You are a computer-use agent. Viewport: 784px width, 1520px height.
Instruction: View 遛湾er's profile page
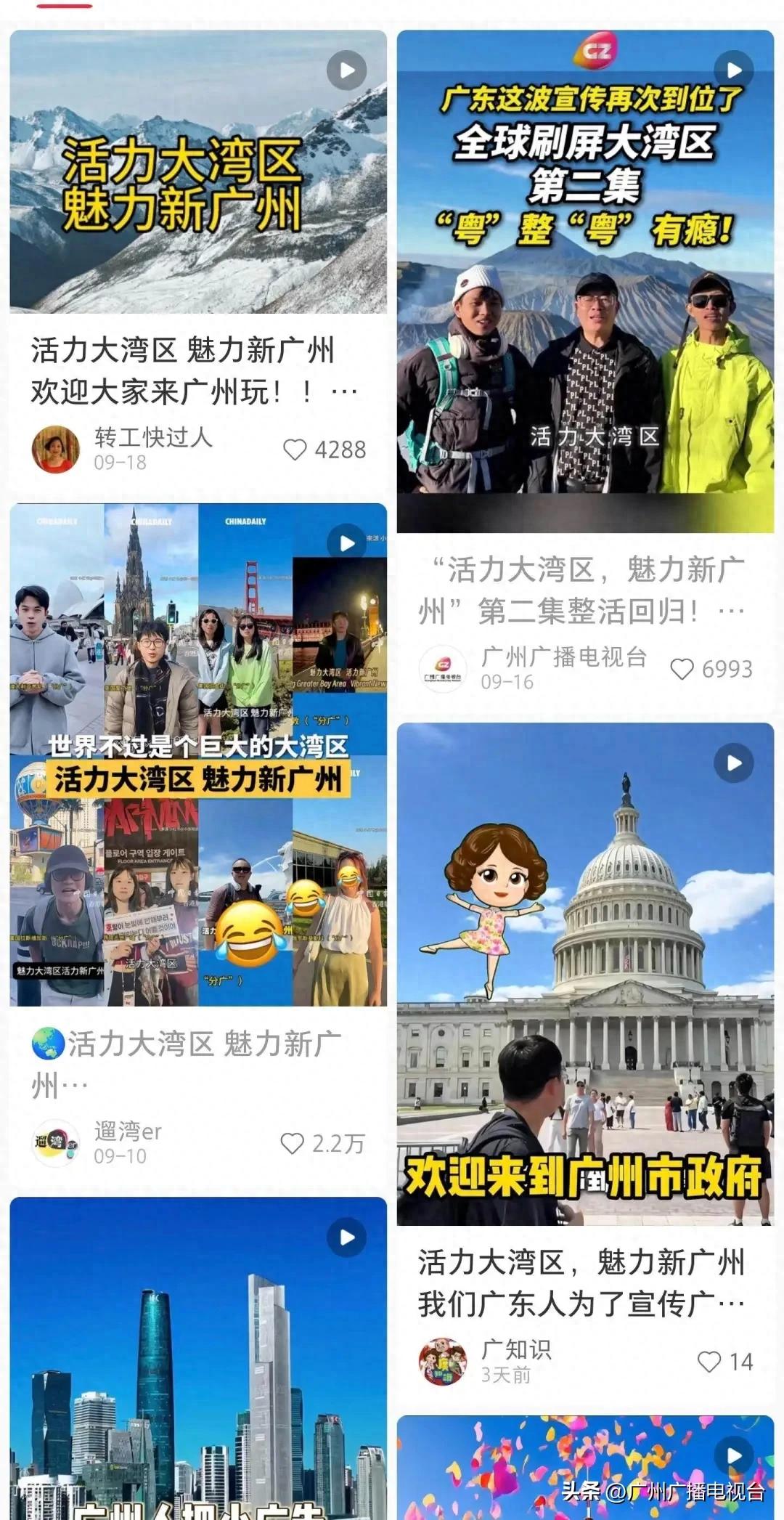(56, 1143)
